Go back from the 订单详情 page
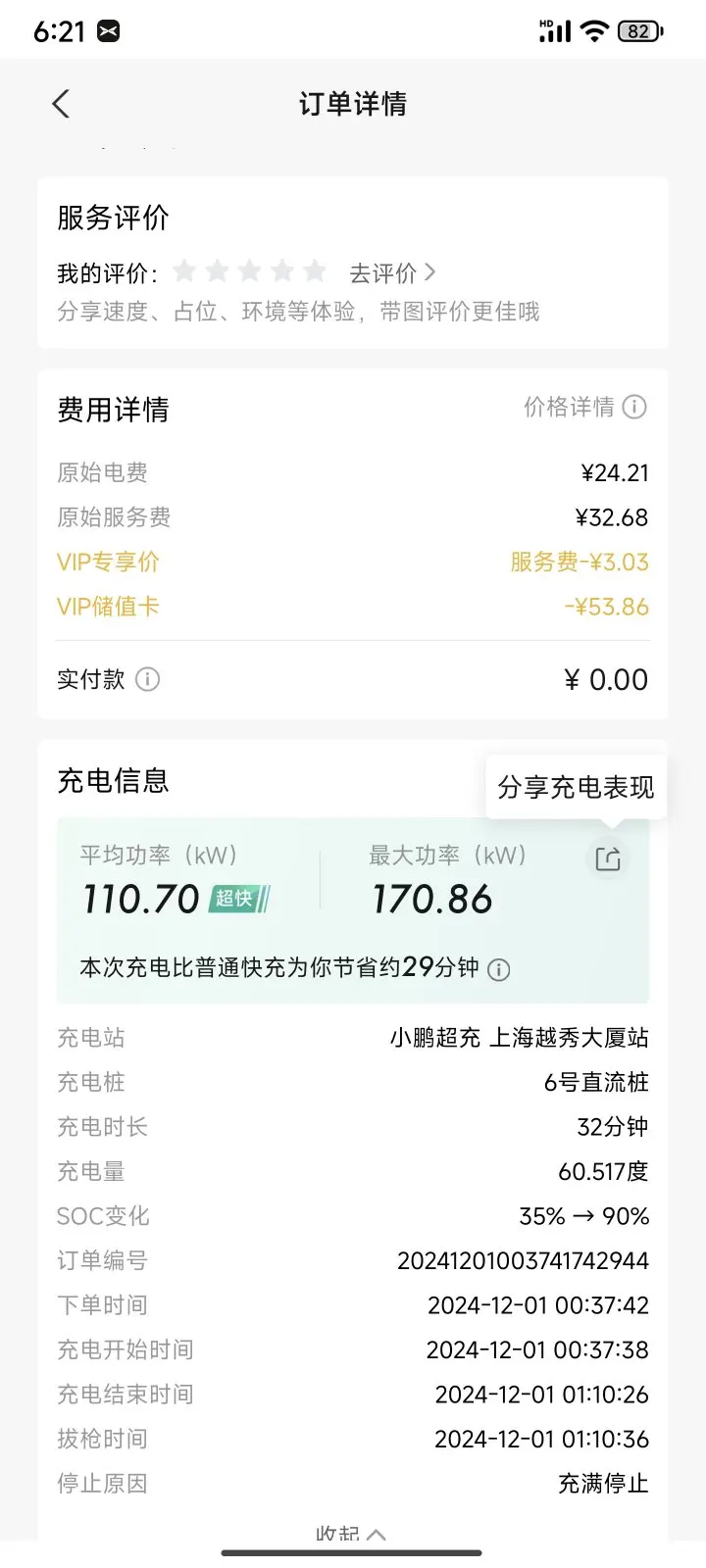The width and height of the screenshot is (706, 1568). coord(61,104)
